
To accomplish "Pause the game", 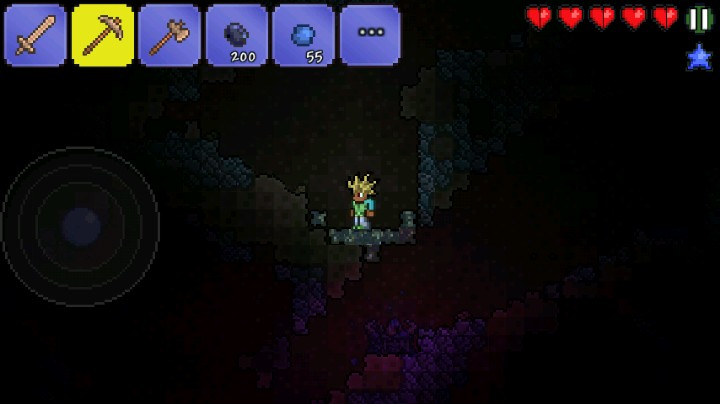I will (x=699, y=19).
